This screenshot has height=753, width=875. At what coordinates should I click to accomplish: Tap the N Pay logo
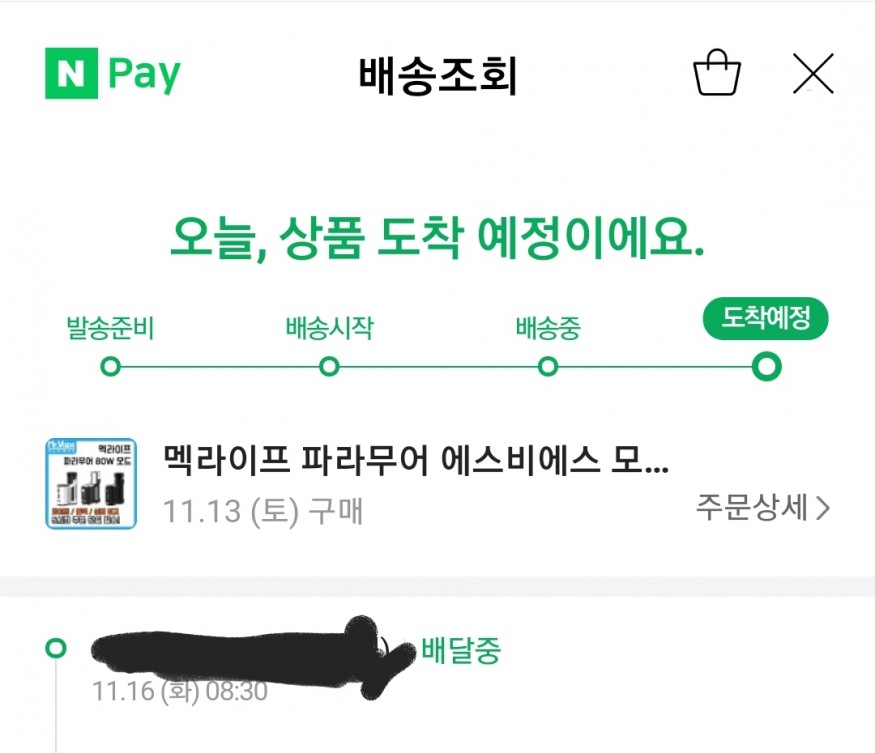tap(113, 75)
